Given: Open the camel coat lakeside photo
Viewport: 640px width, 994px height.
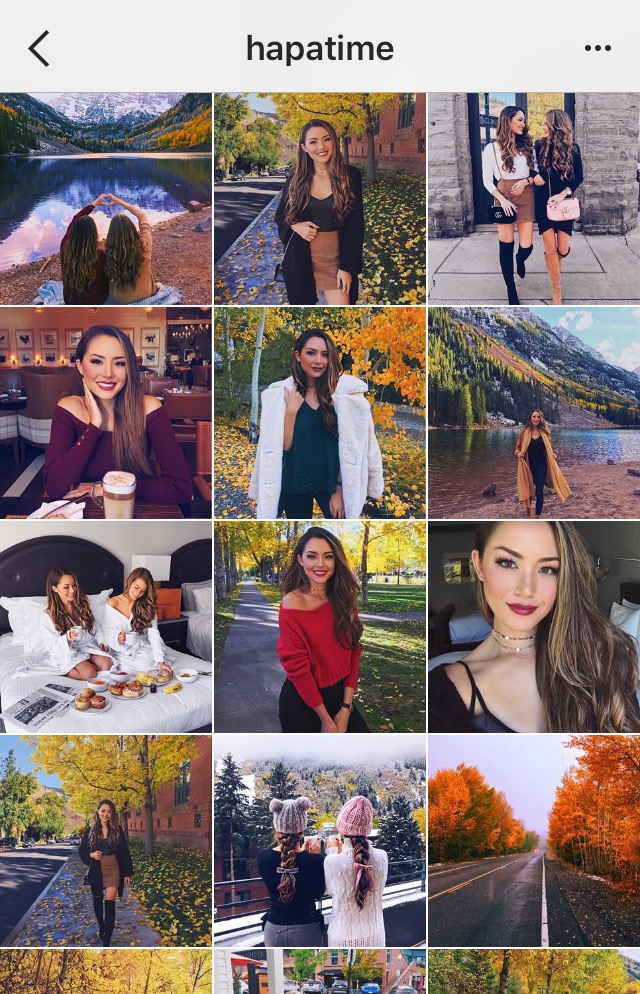Looking at the screenshot, I should point(534,412).
